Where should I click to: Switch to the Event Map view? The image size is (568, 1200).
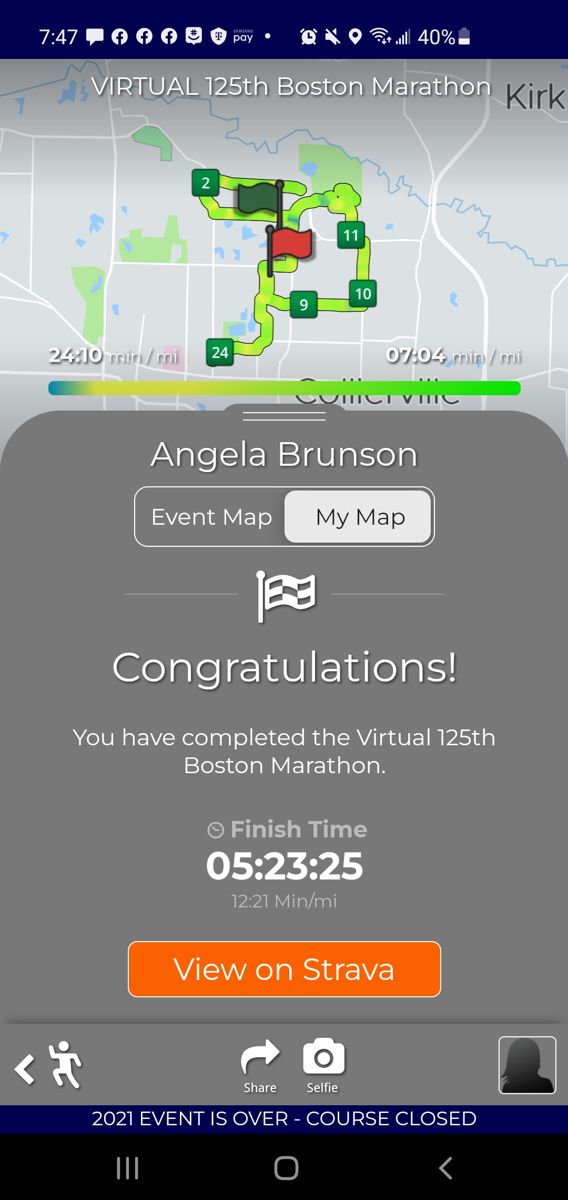(x=211, y=517)
